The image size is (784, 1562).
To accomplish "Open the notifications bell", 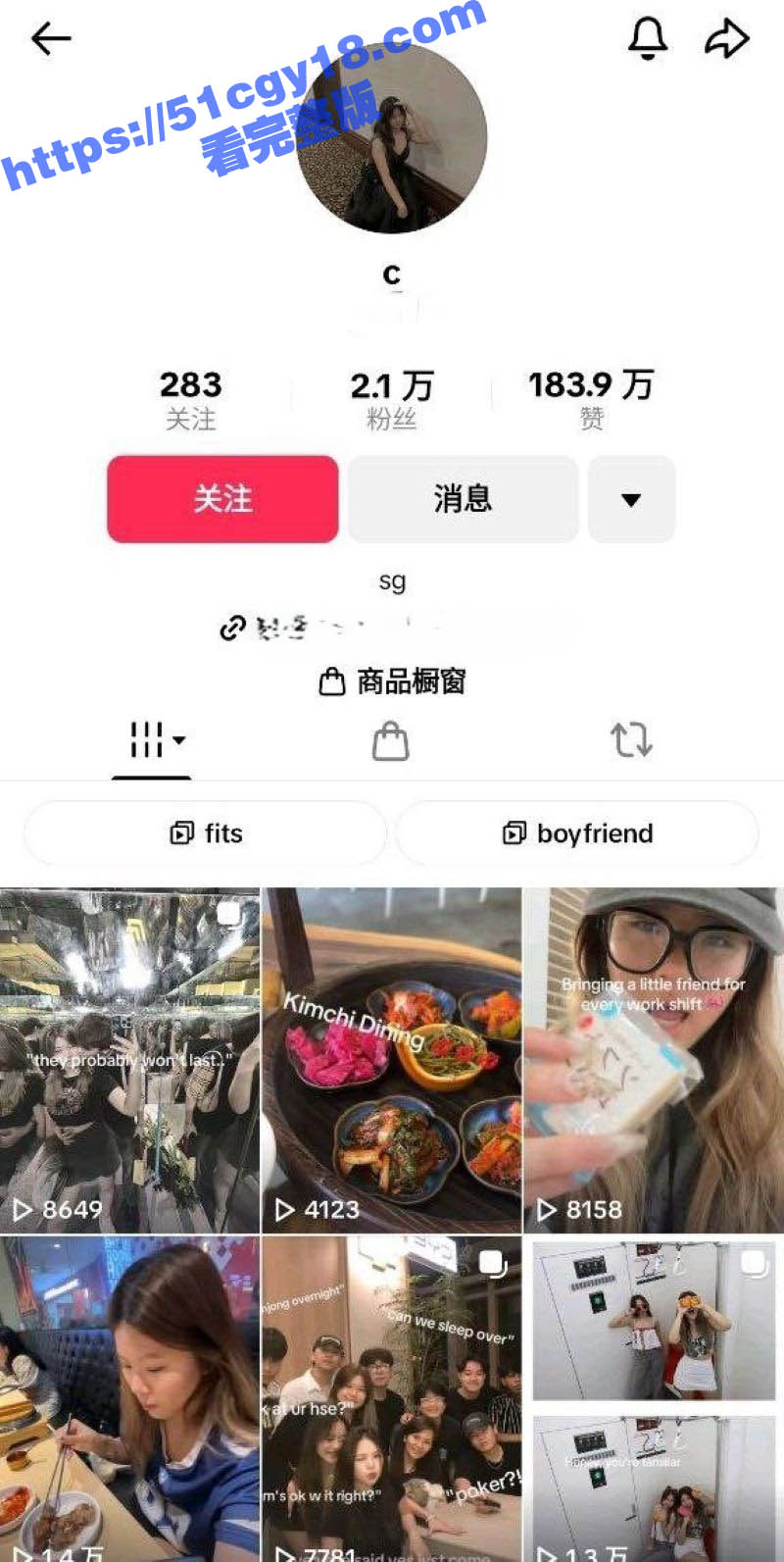I will click(647, 39).
